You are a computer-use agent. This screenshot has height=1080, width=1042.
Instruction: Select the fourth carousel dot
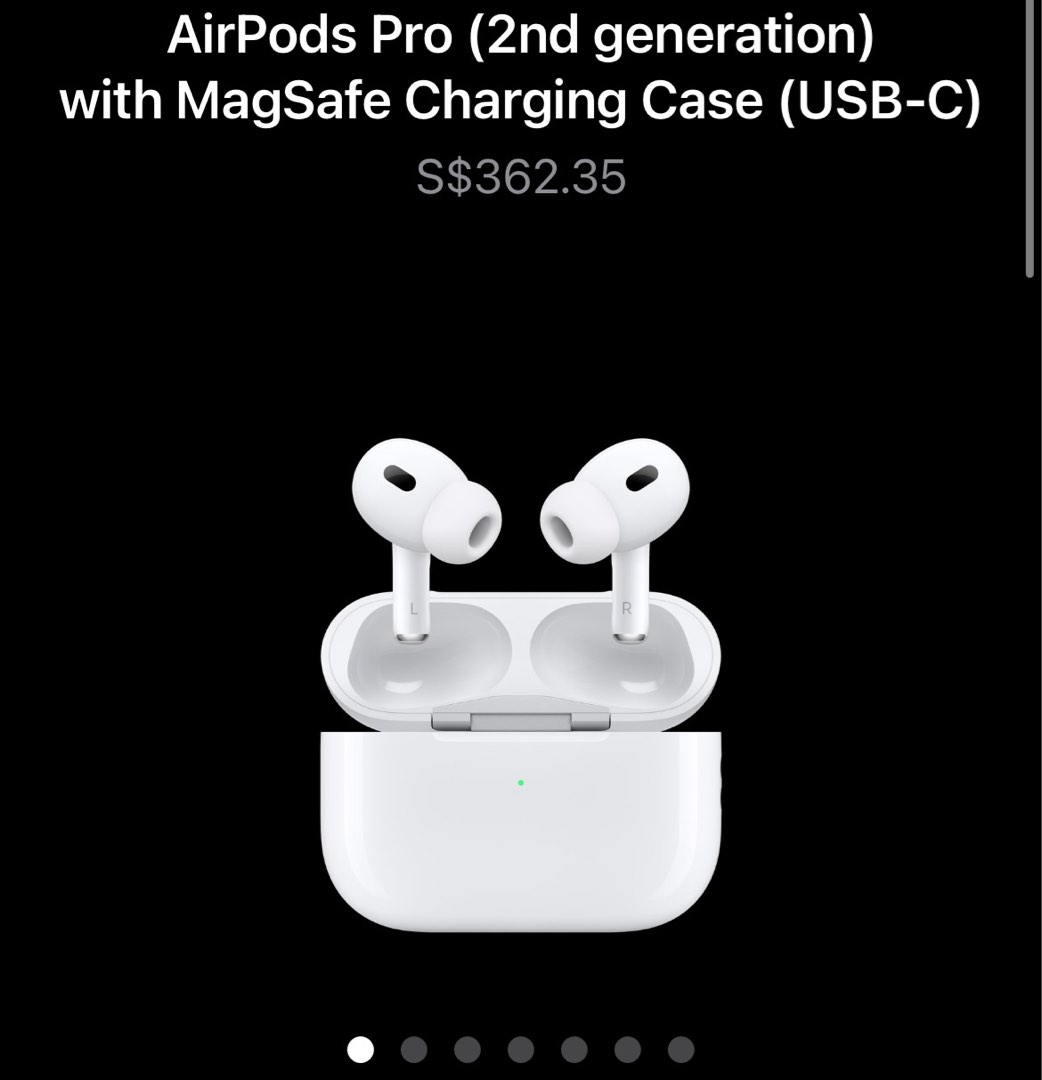pos(521,1050)
